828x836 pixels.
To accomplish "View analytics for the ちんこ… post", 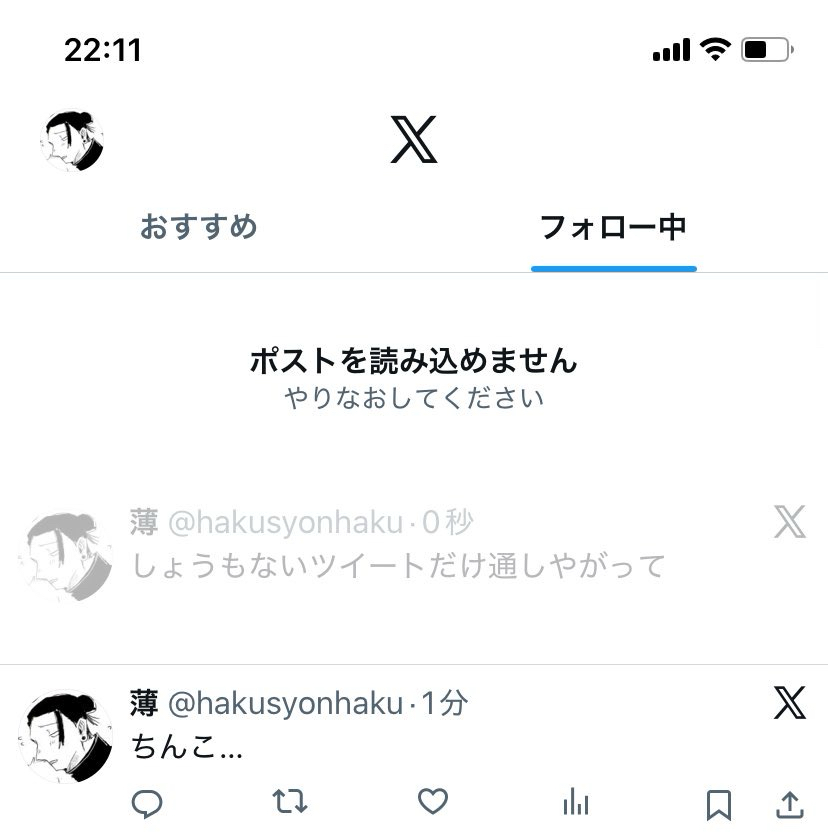I will (x=575, y=802).
